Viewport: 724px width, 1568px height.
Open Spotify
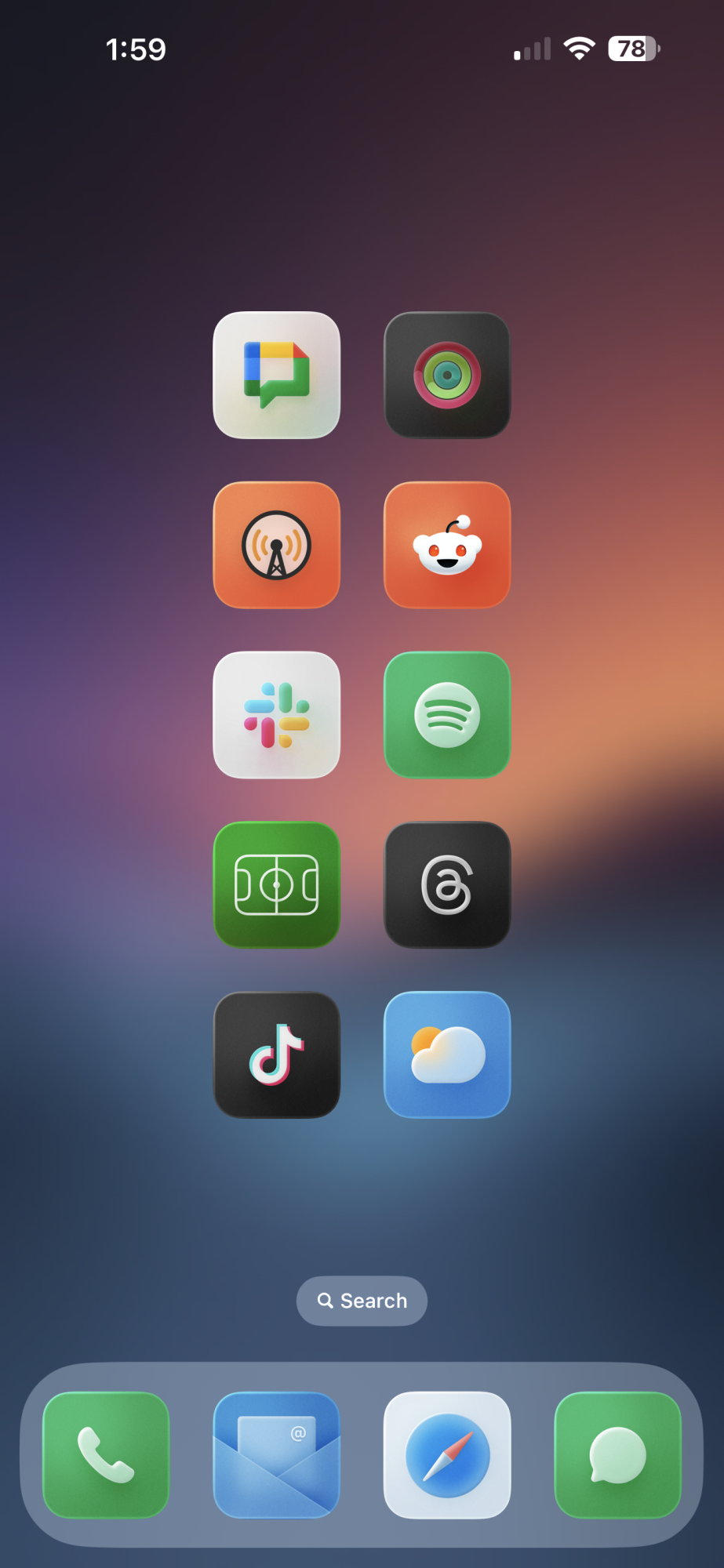tap(447, 715)
